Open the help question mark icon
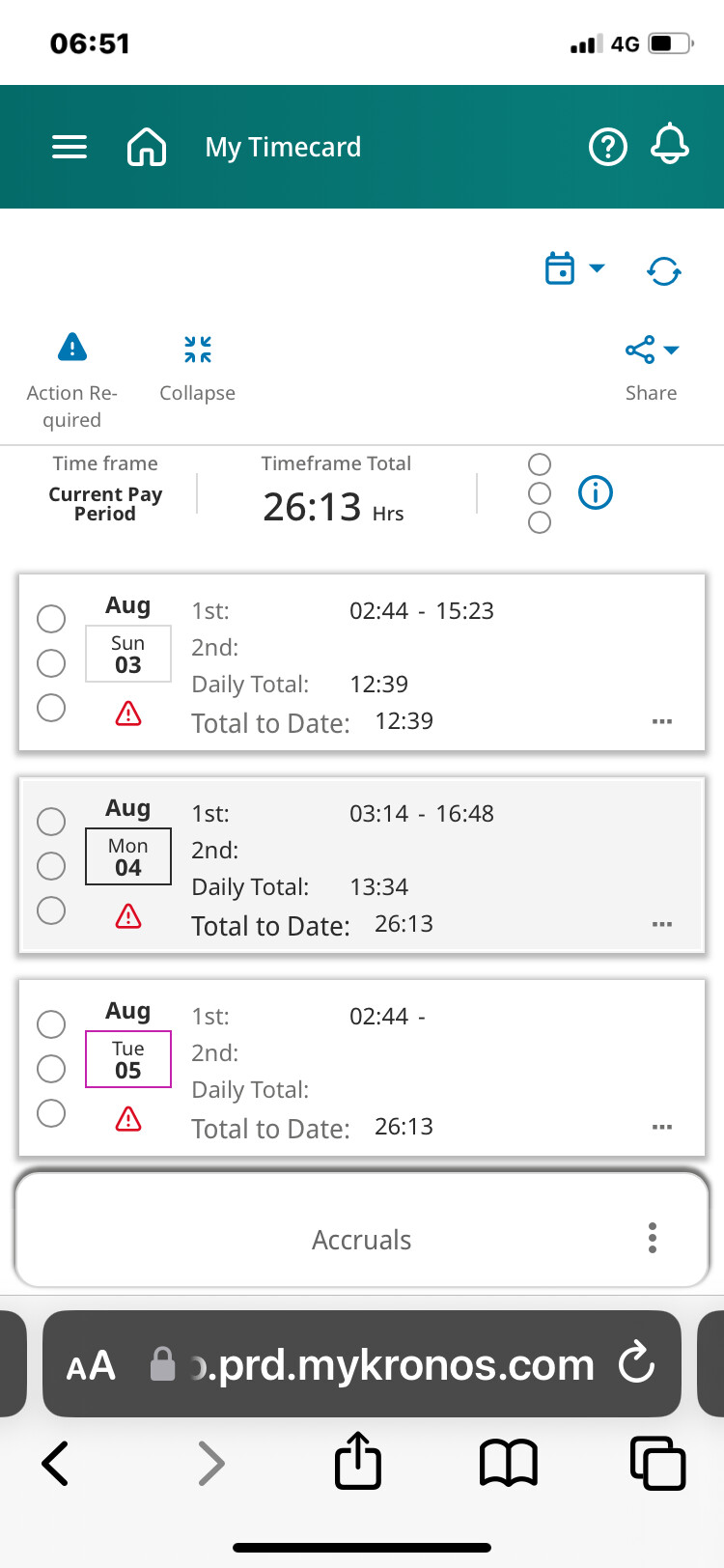 tap(608, 147)
